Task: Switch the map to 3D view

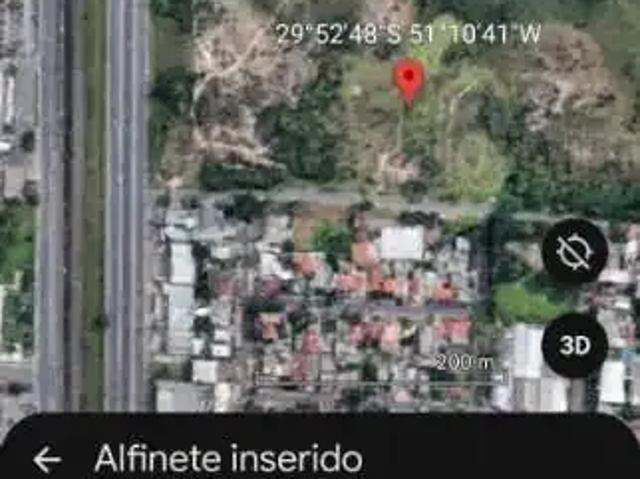Action: pos(574,346)
